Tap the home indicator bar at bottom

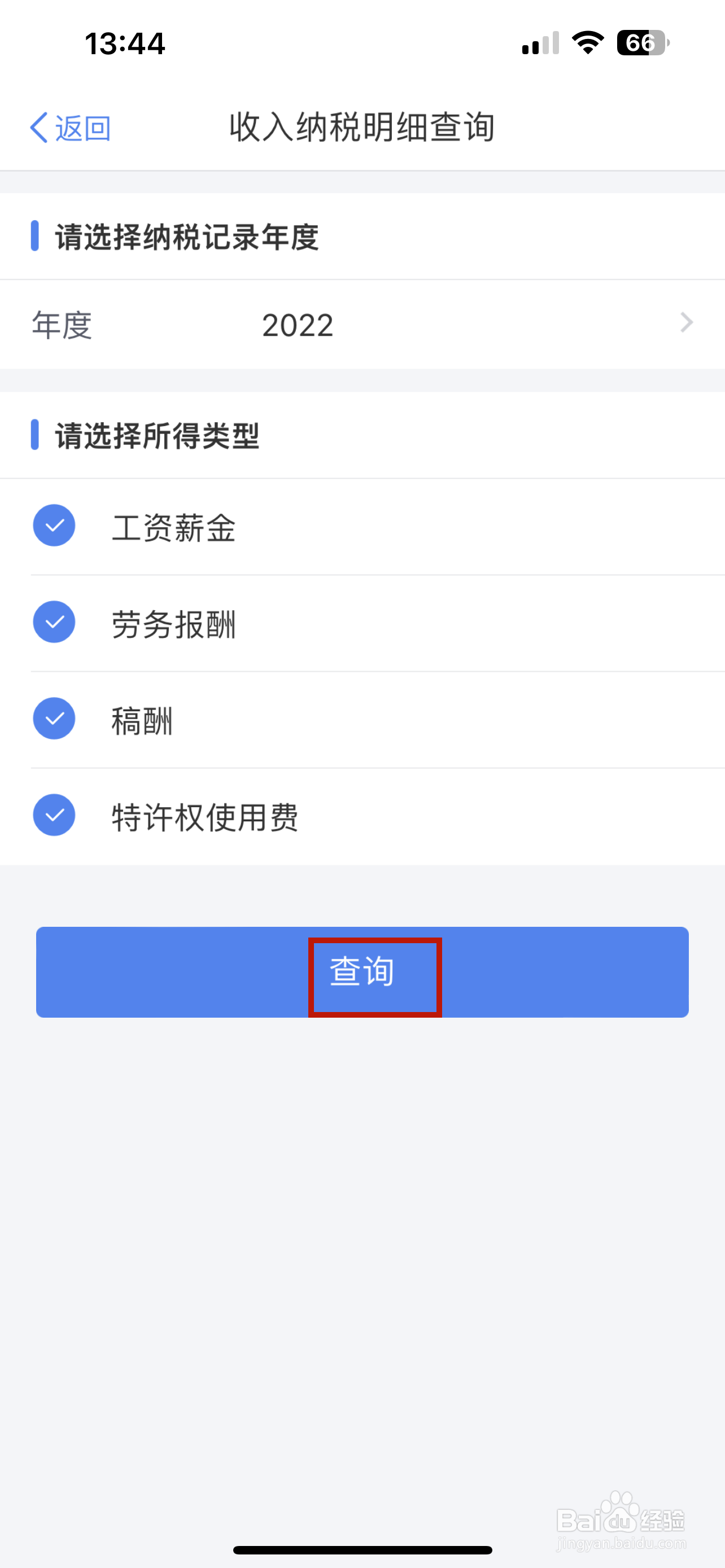[362, 1549]
